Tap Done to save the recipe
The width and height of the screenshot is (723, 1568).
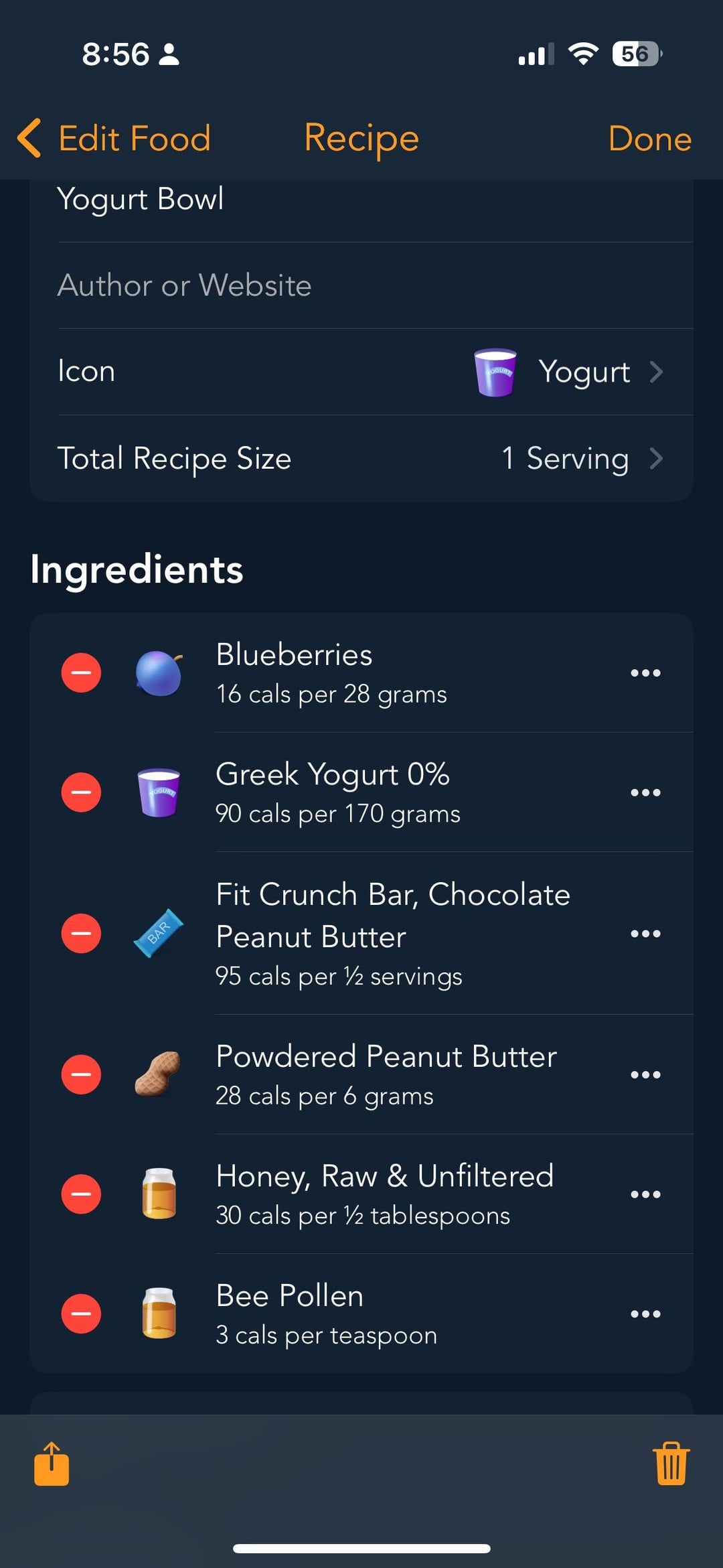(649, 139)
